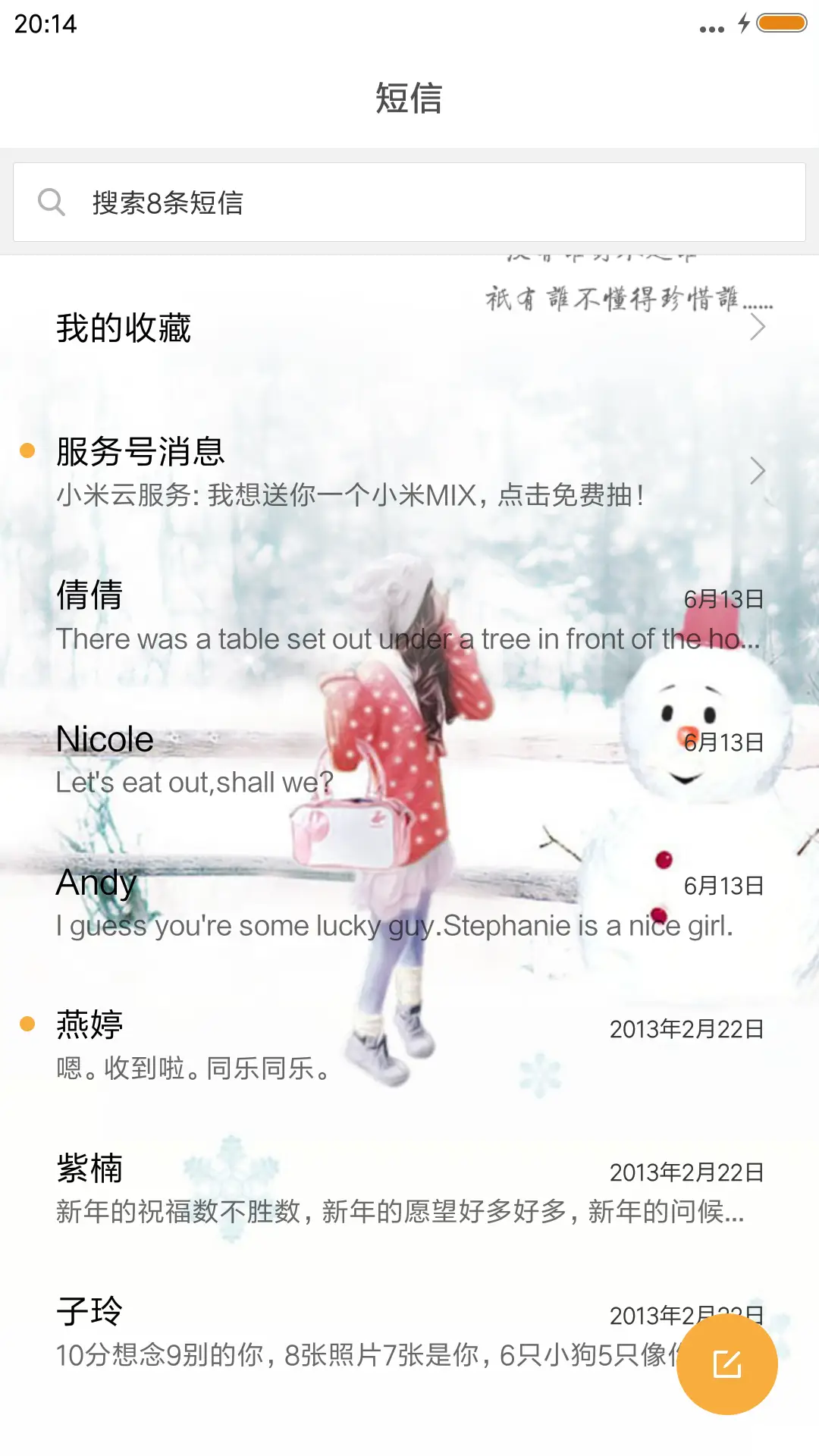The width and height of the screenshot is (819, 1456).
Task: Expand the favorites section
Action: pyautogui.click(x=757, y=328)
